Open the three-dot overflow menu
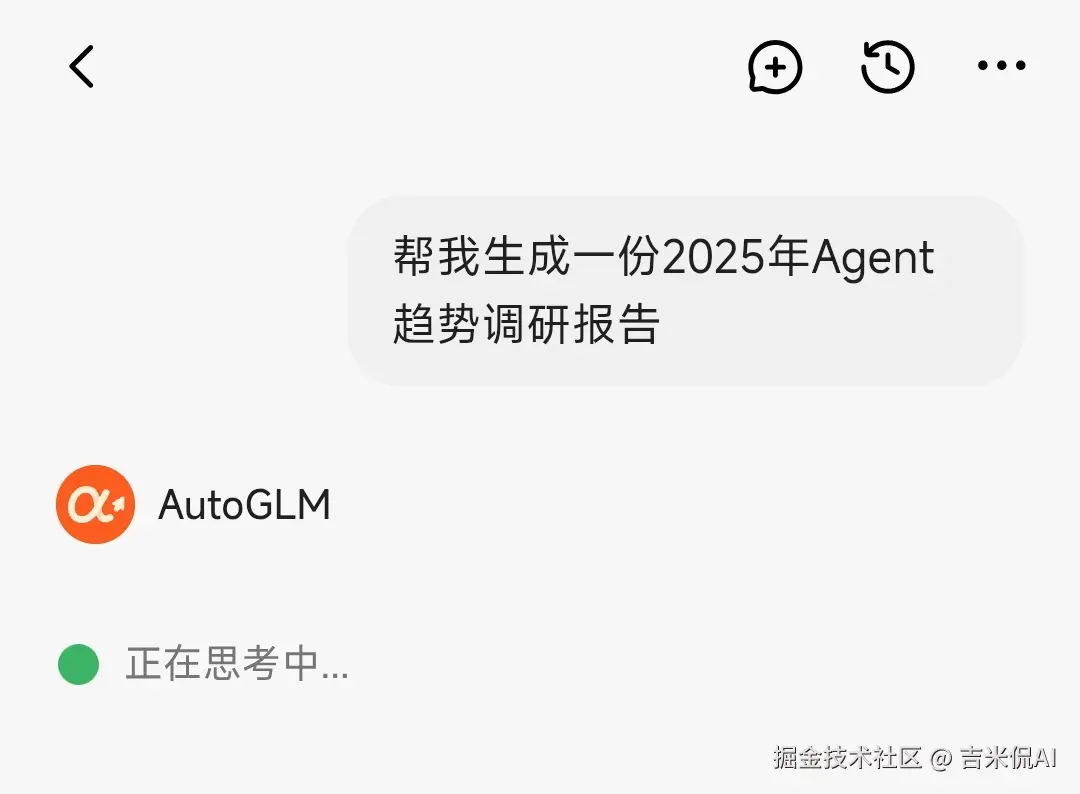The height and width of the screenshot is (794, 1080). 1001,67
